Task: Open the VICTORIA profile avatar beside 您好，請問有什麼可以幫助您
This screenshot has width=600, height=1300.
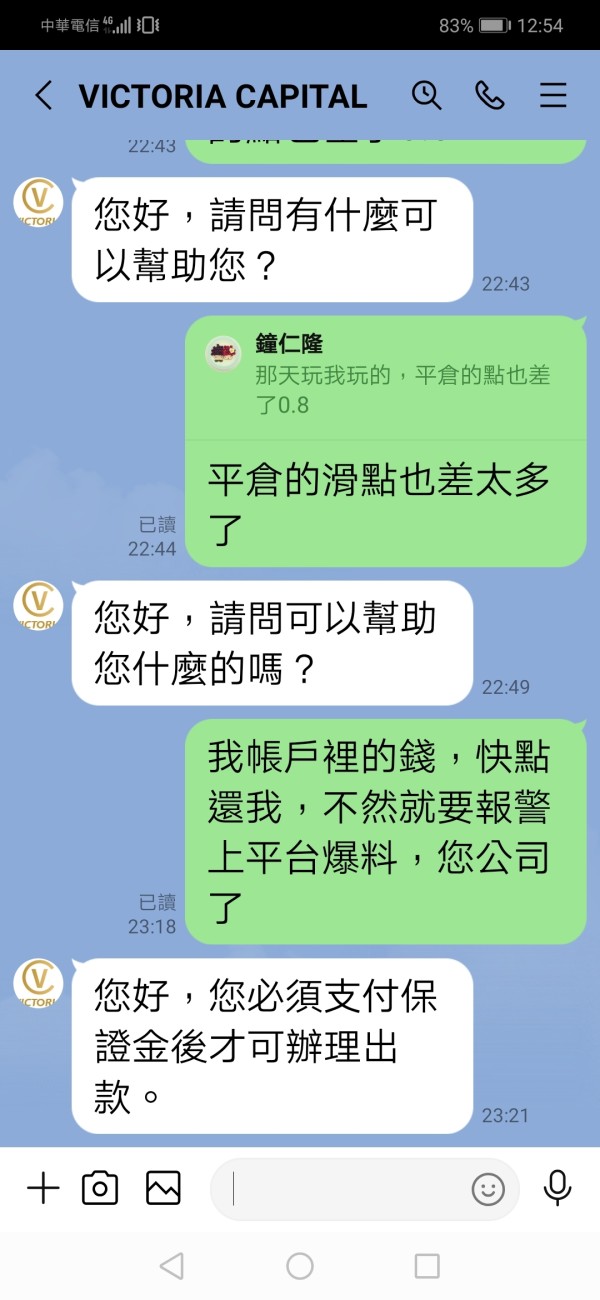Action: click(x=38, y=203)
